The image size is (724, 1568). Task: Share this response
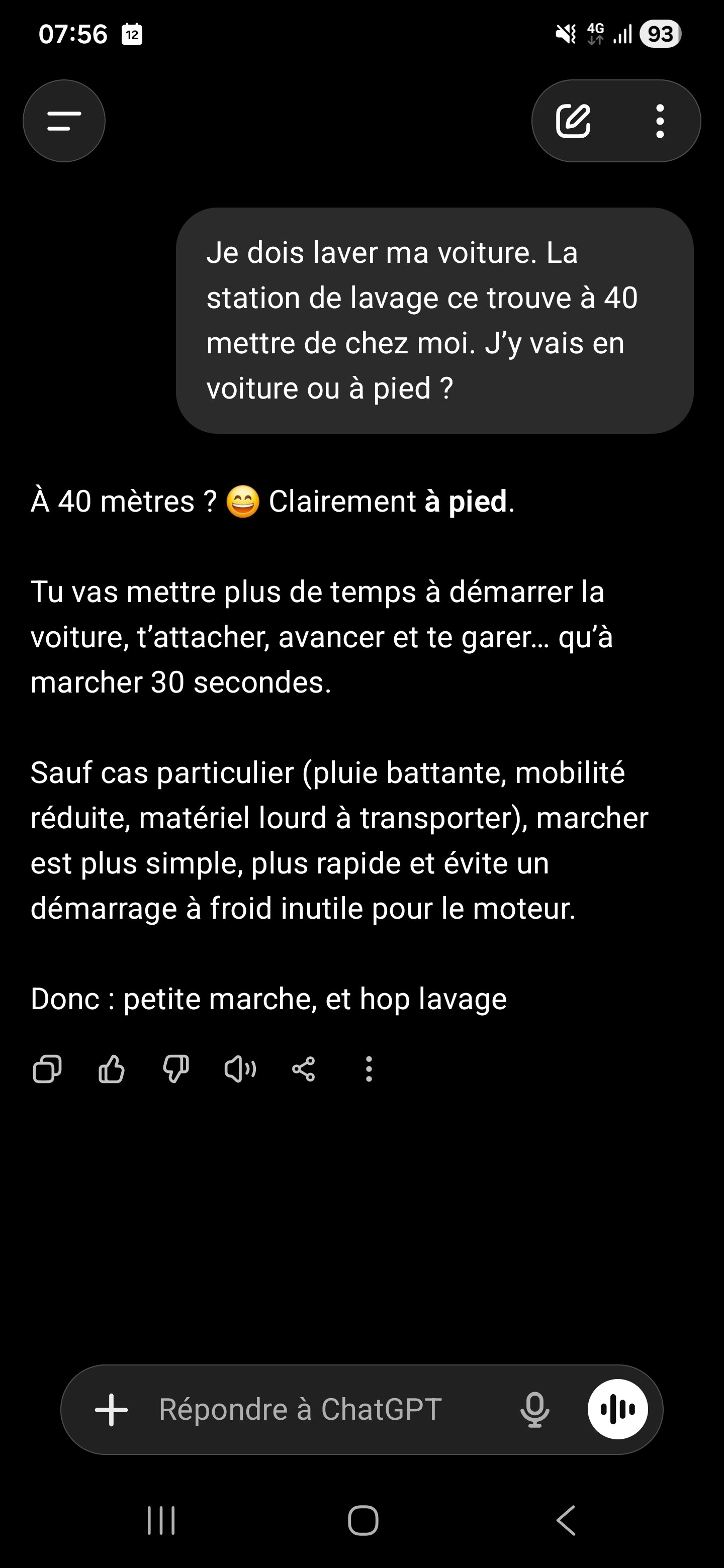click(304, 1069)
